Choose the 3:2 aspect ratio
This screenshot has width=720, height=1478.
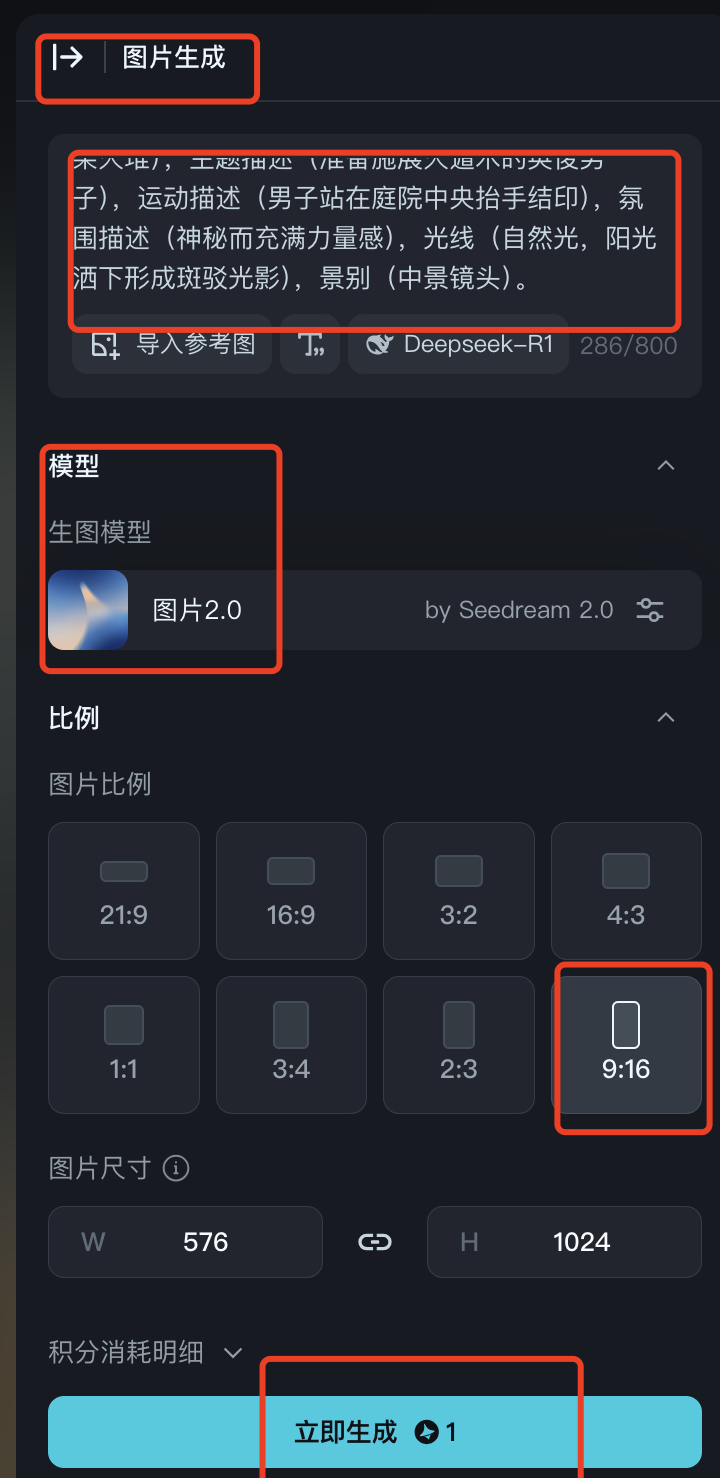tap(459, 891)
